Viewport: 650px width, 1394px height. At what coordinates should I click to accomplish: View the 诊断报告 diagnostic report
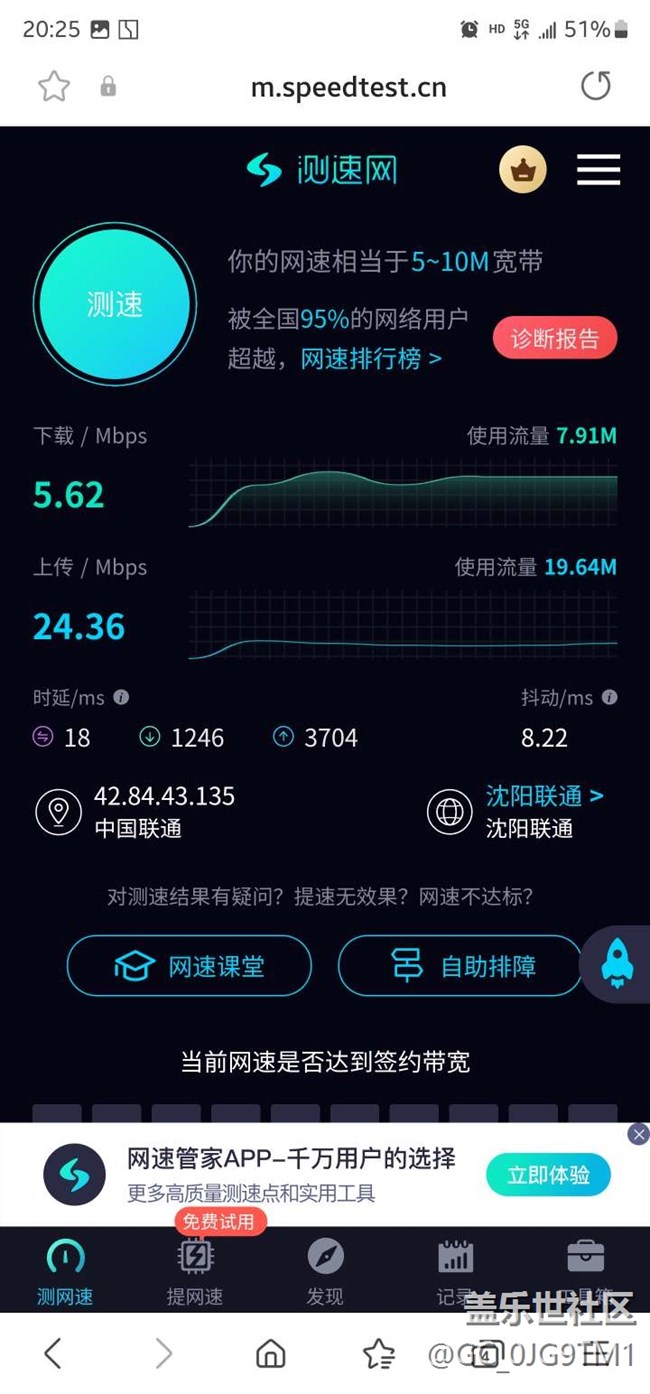click(x=554, y=339)
